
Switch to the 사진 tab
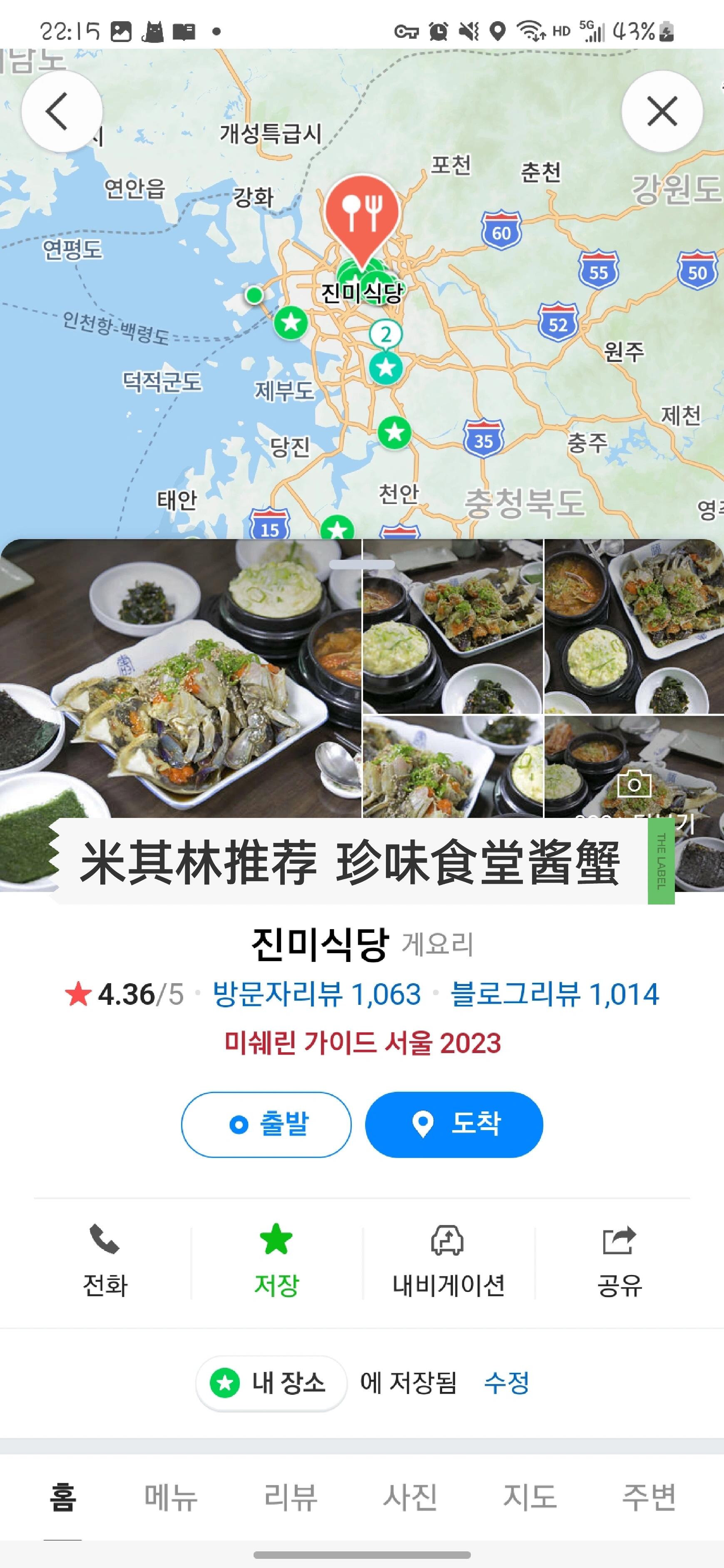(x=410, y=1497)
